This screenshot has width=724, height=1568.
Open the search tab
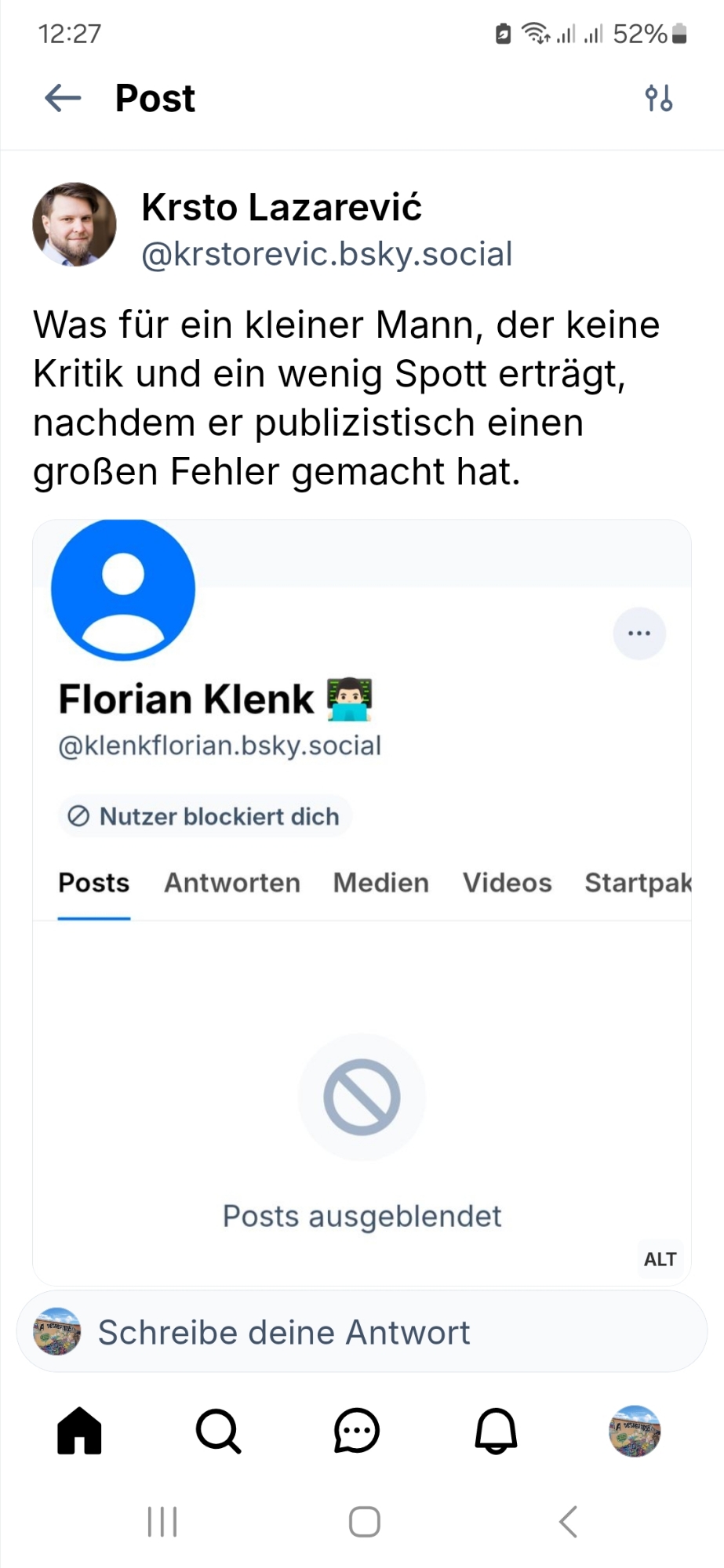218,1431
